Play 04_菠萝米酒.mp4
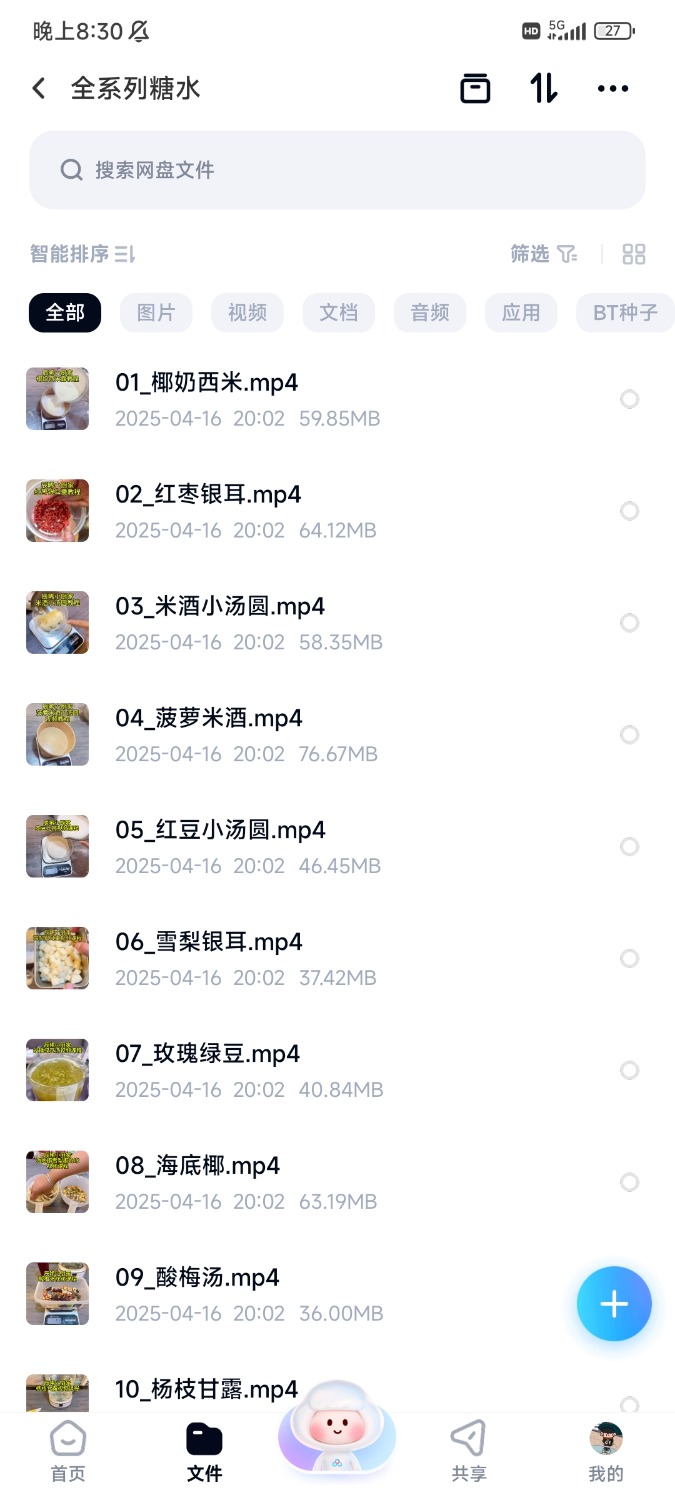 [x=206, y=719]
